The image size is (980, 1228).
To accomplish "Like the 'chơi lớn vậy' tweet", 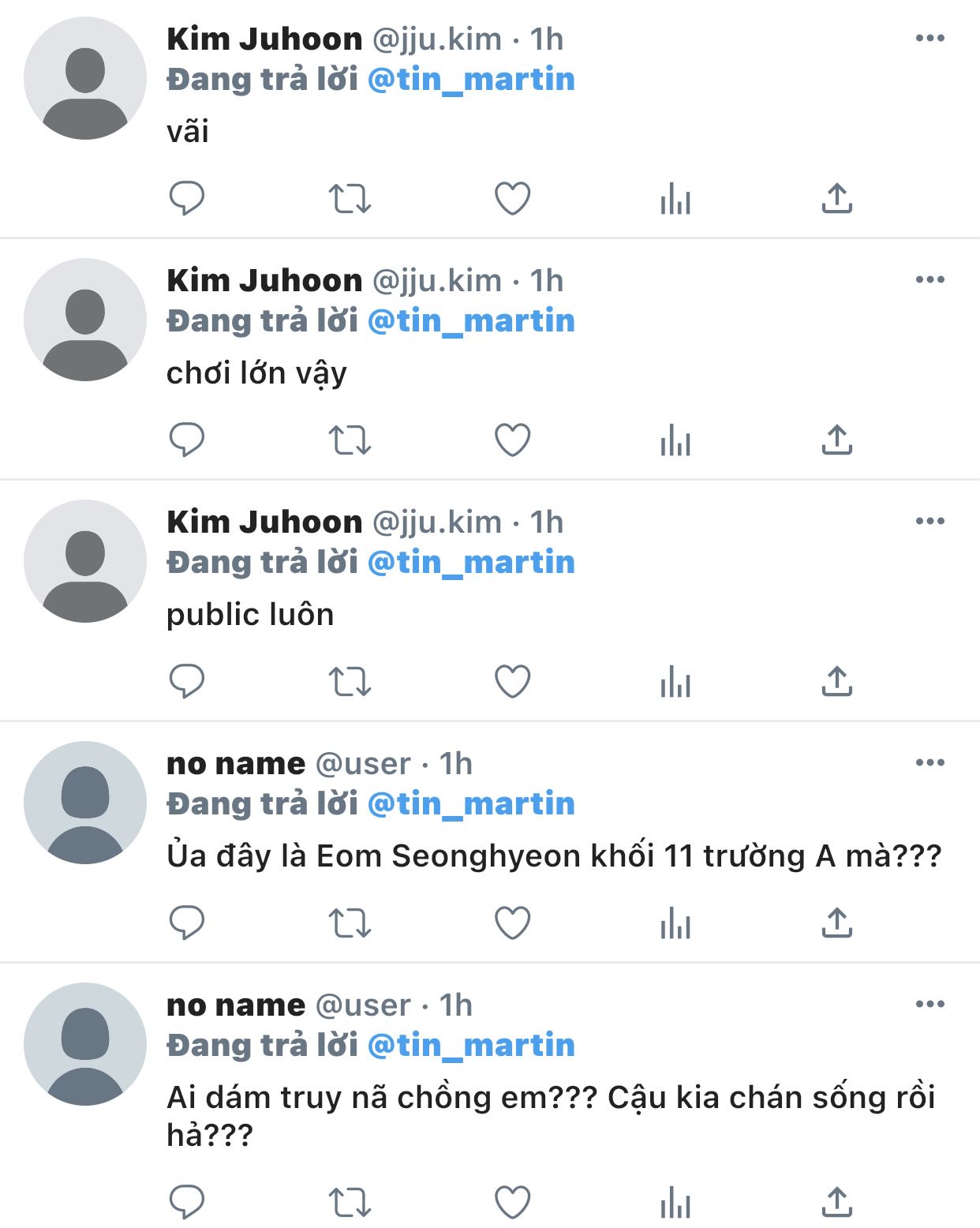I will [512, 440].
